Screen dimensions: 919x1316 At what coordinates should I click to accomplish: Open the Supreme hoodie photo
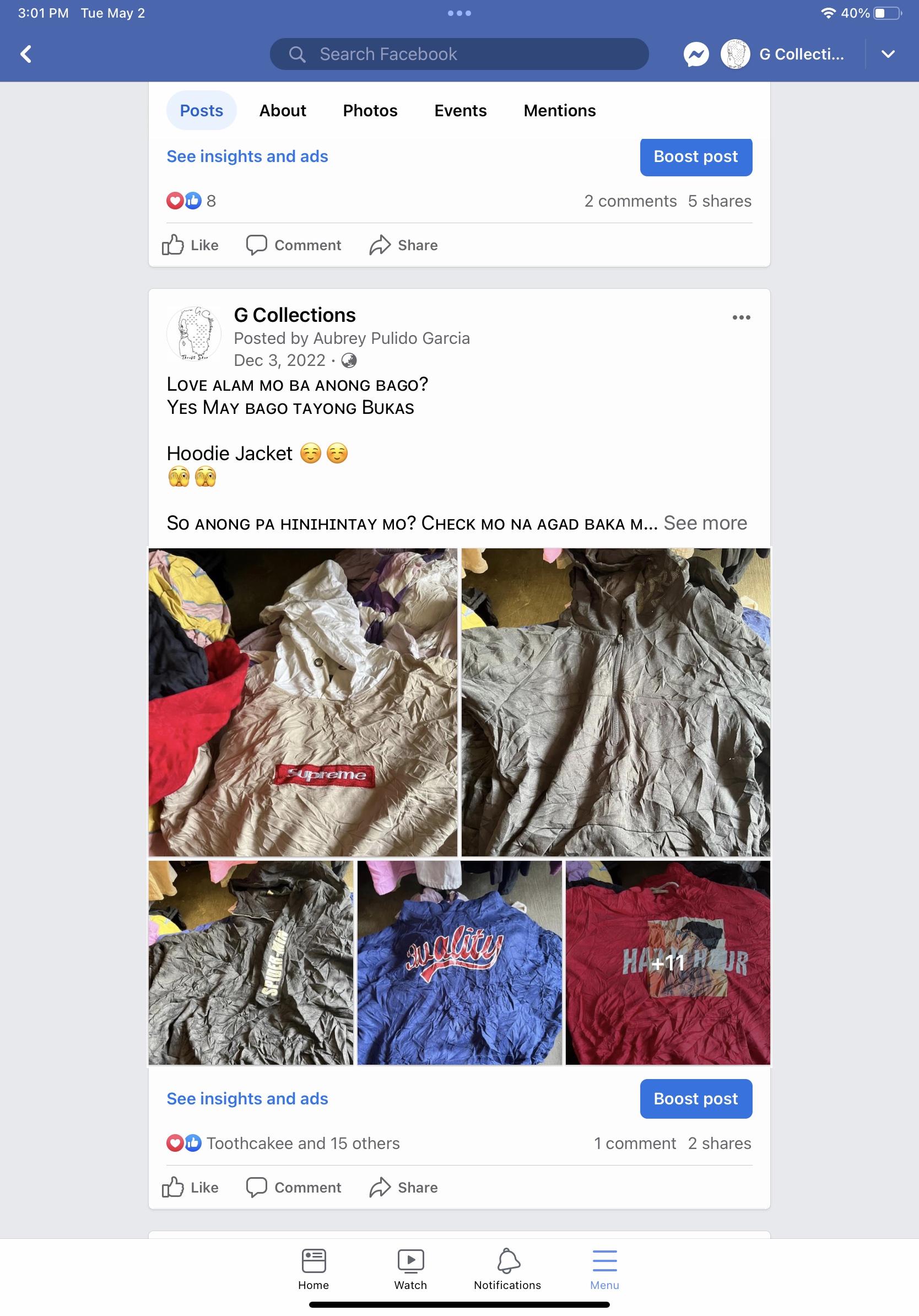pos(303,702)
